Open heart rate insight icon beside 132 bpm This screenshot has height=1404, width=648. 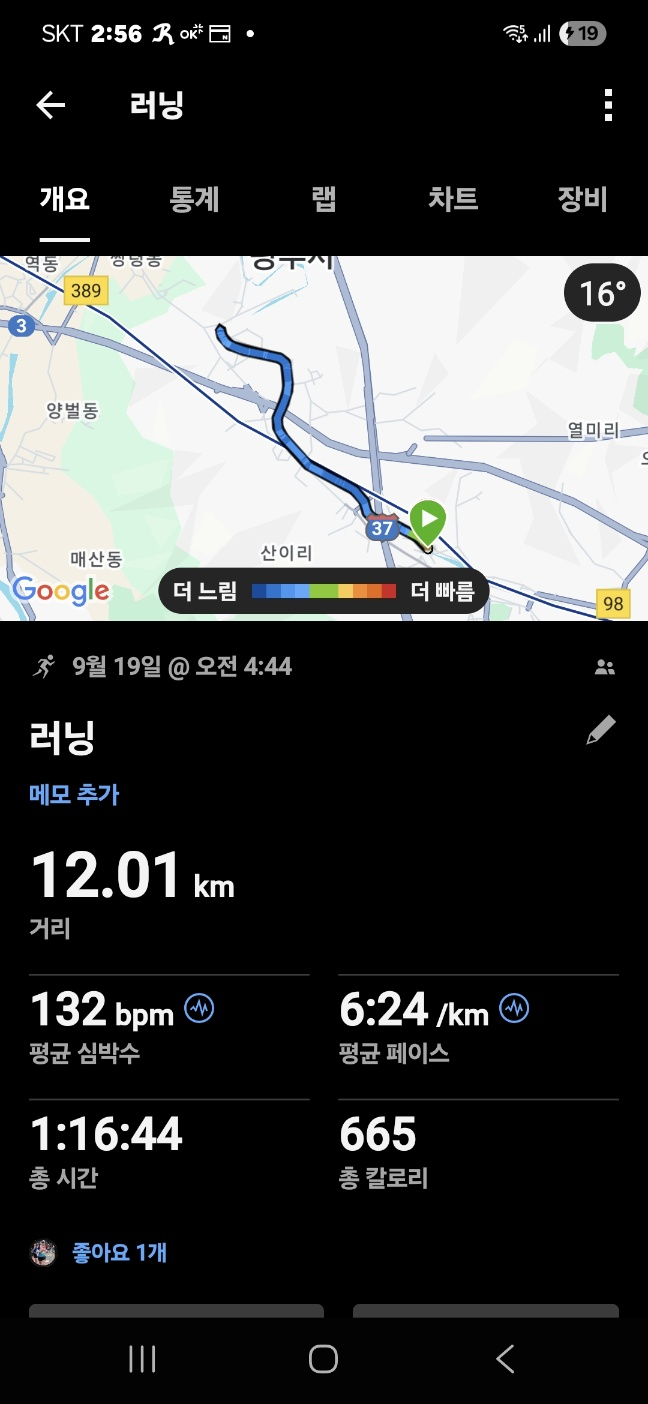(x=200, y=1008)
